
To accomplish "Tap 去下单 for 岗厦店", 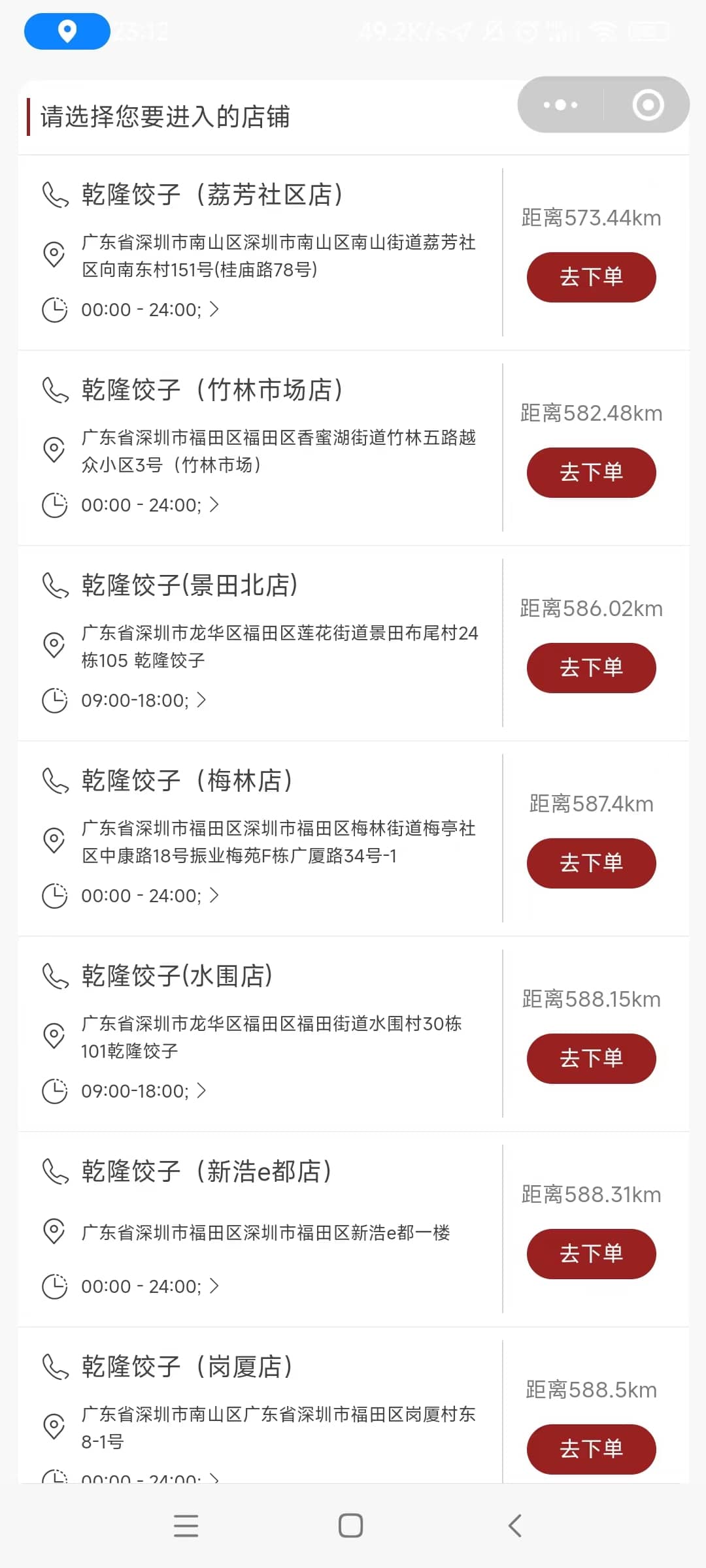I will (x=591, y=1449).
